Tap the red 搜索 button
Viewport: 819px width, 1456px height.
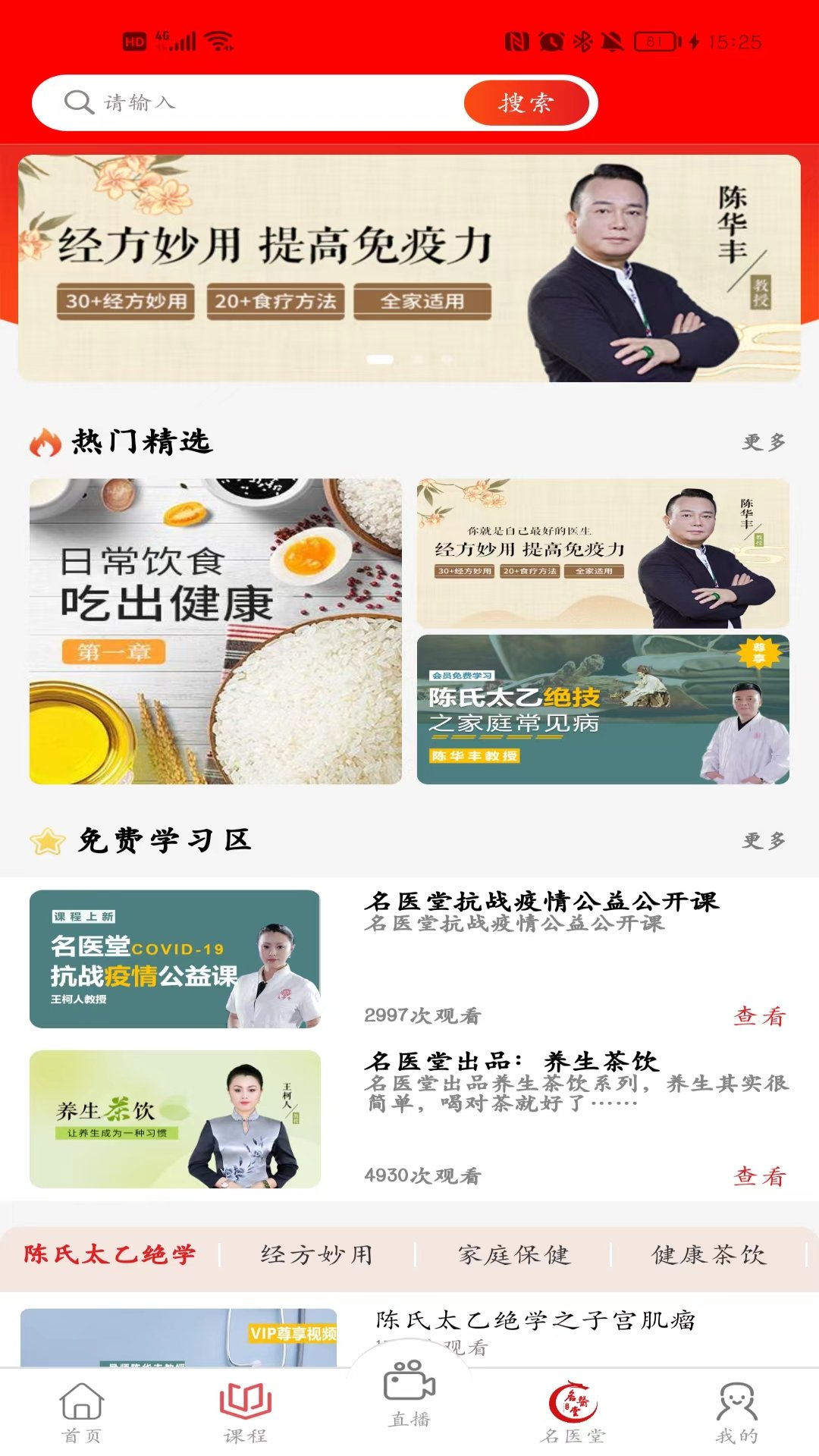tap(526, 102)
